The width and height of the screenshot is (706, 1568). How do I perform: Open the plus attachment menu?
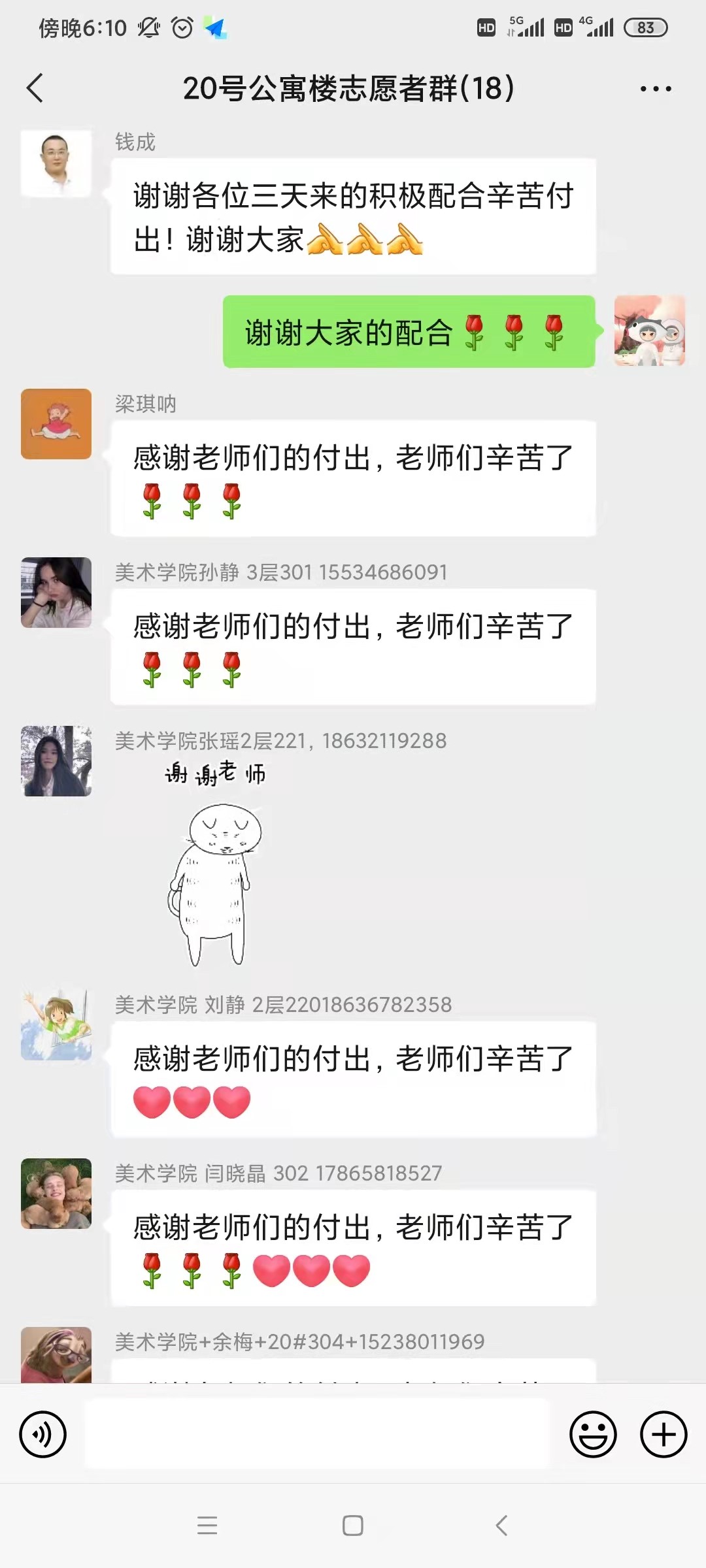click(x=663, y=1435)
